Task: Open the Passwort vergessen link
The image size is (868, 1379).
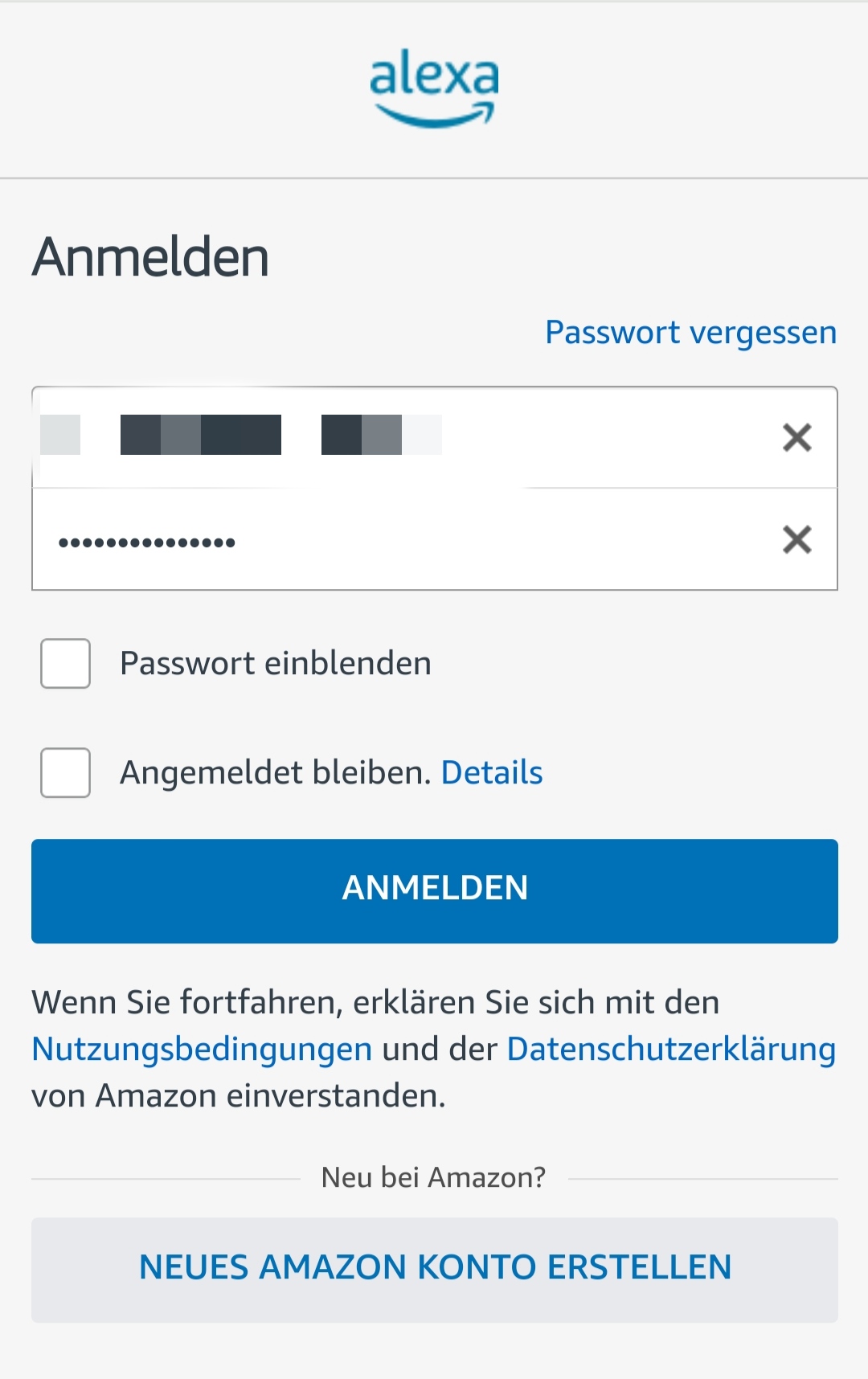Action: pos(691,331)
